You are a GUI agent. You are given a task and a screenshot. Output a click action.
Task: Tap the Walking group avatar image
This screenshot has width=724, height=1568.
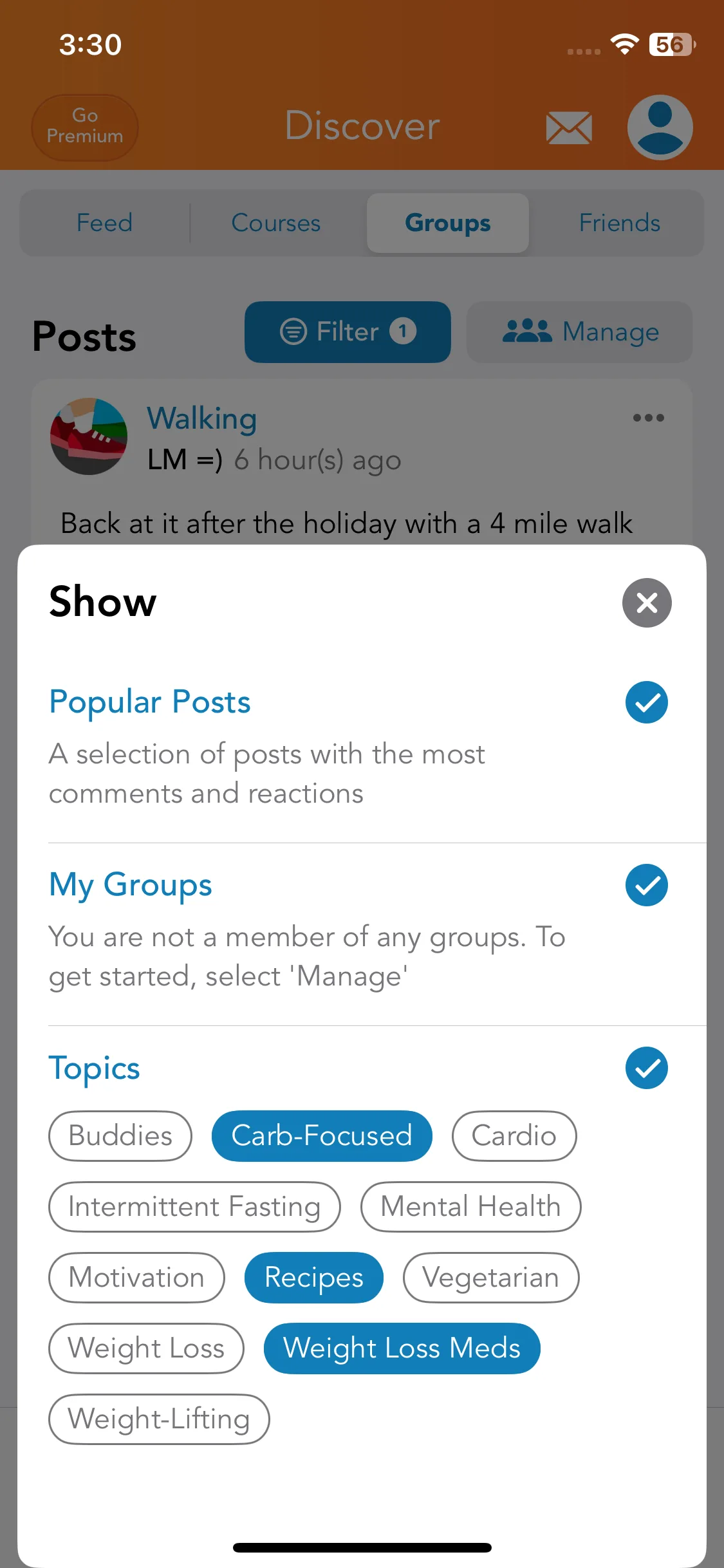[89, 436]
